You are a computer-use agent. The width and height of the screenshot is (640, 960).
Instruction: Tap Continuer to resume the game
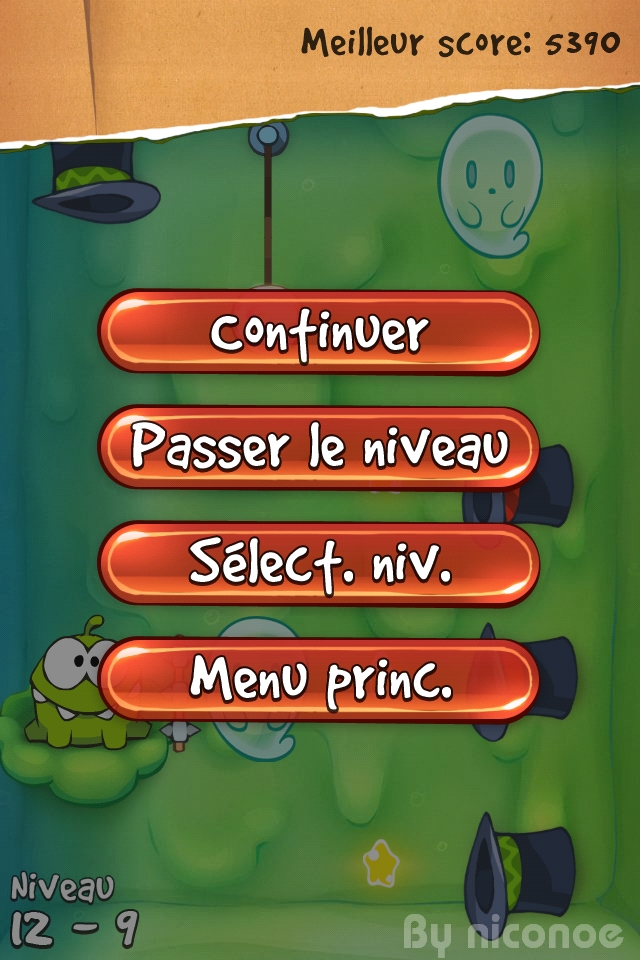319,333
